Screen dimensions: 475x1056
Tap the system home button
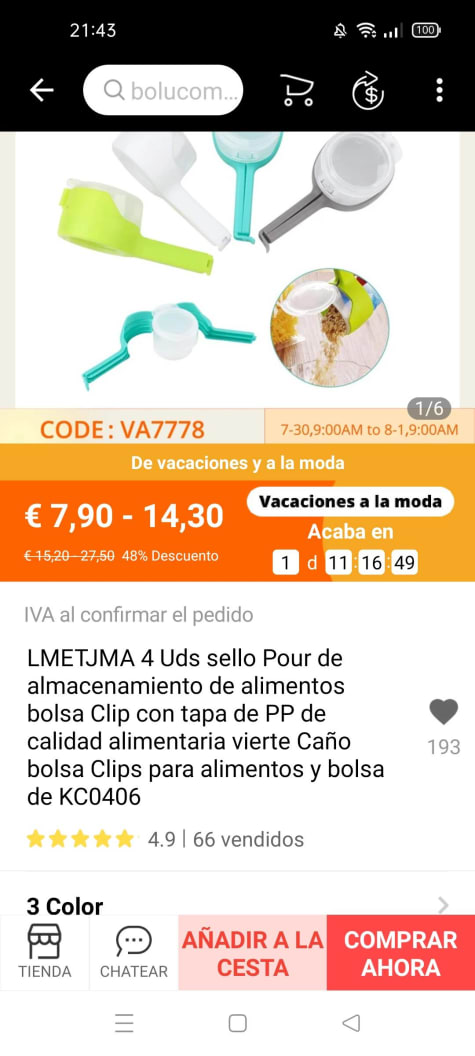tap(237, 1024)
